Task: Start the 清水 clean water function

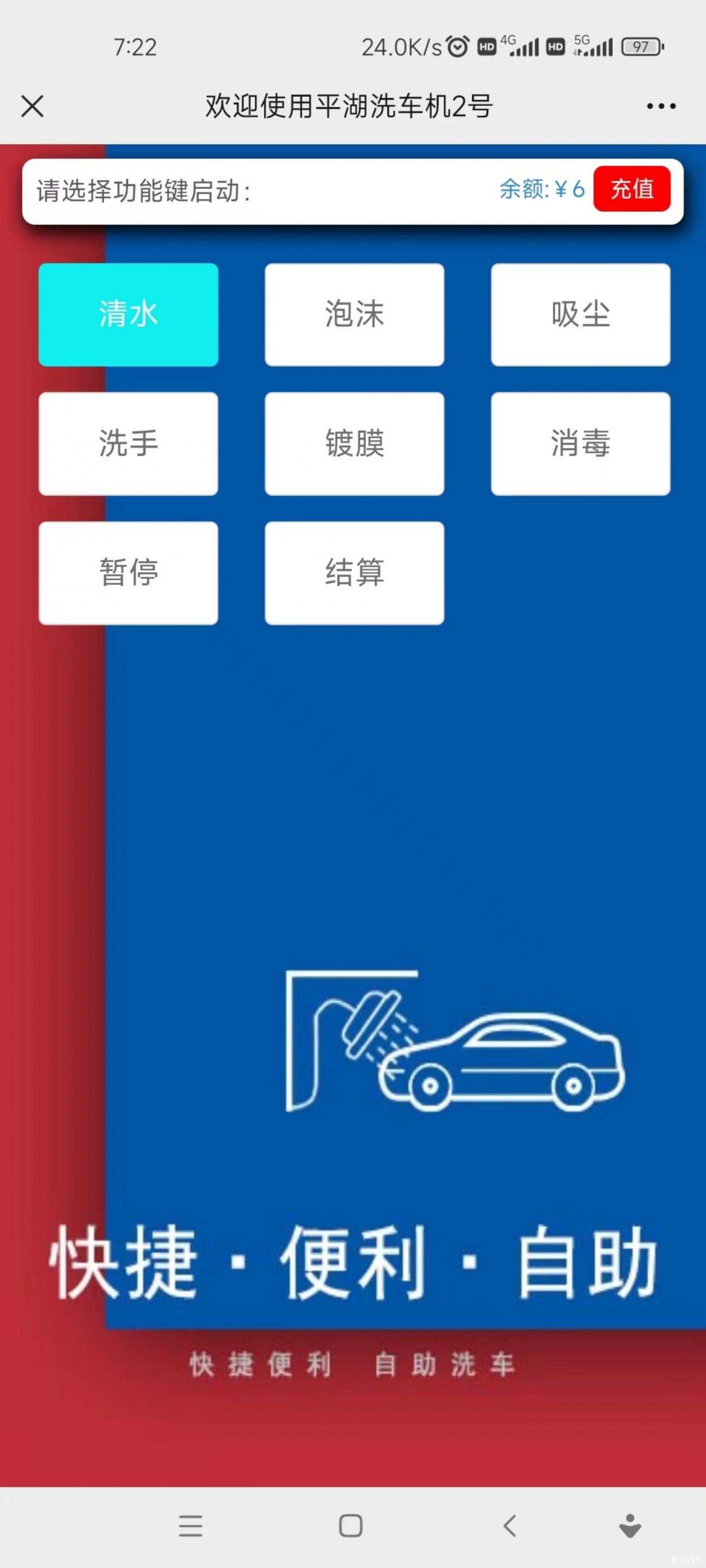Action: click(128, 315)
